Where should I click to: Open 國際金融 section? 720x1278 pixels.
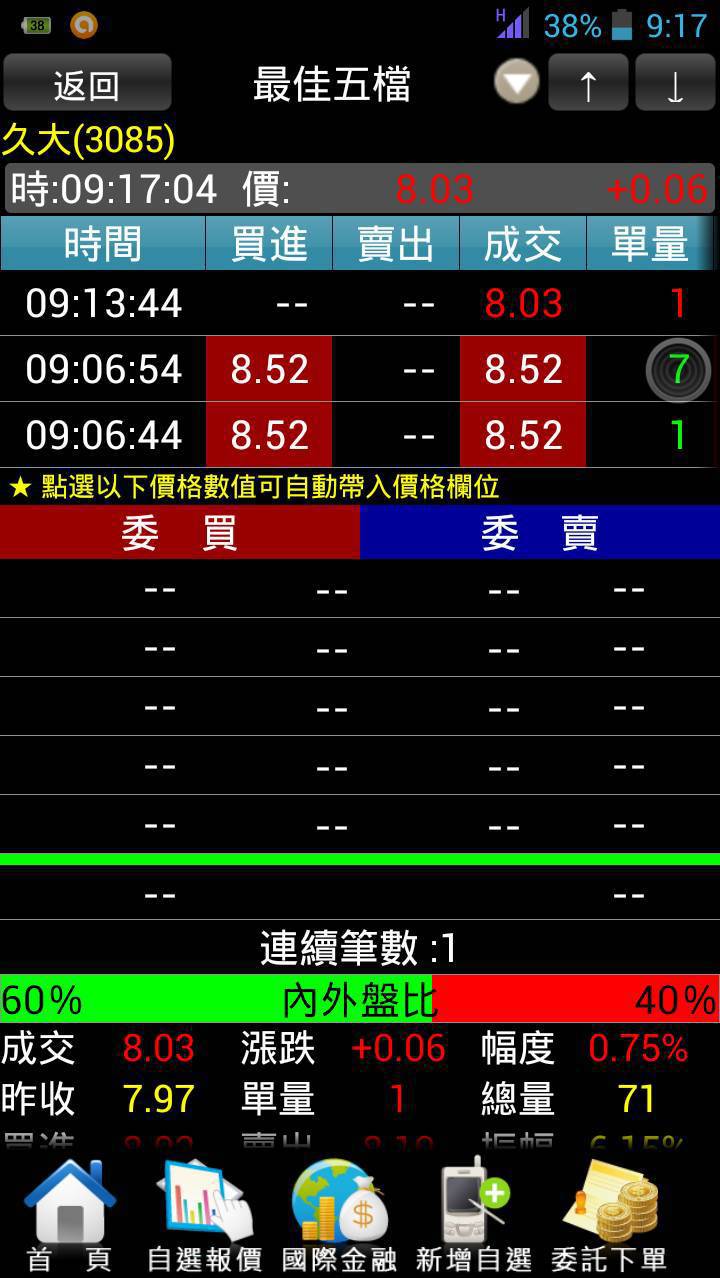pos(340,1216)
